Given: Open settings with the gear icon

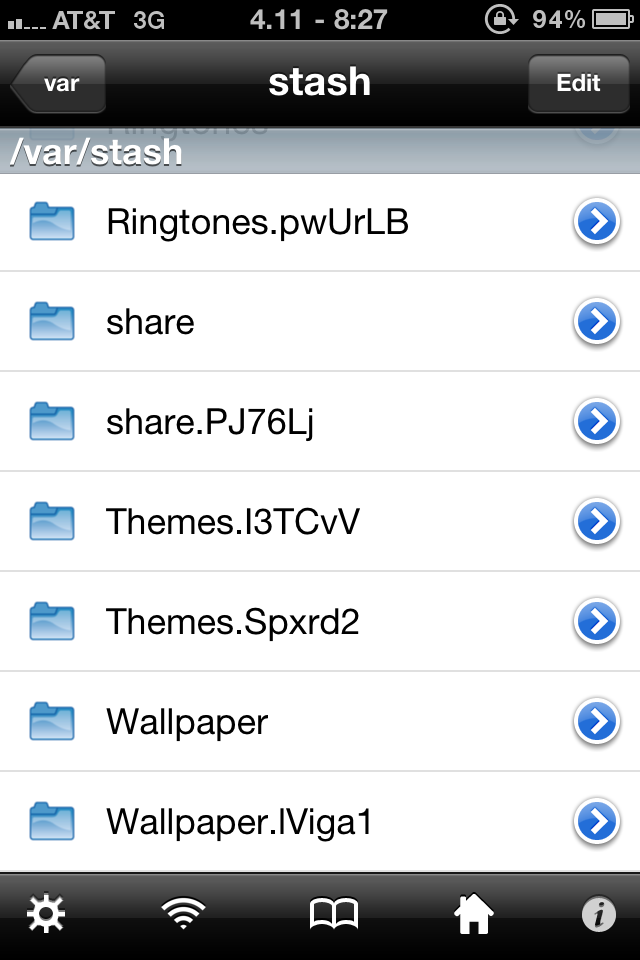Looking at the screenshot, I should 46,915.
